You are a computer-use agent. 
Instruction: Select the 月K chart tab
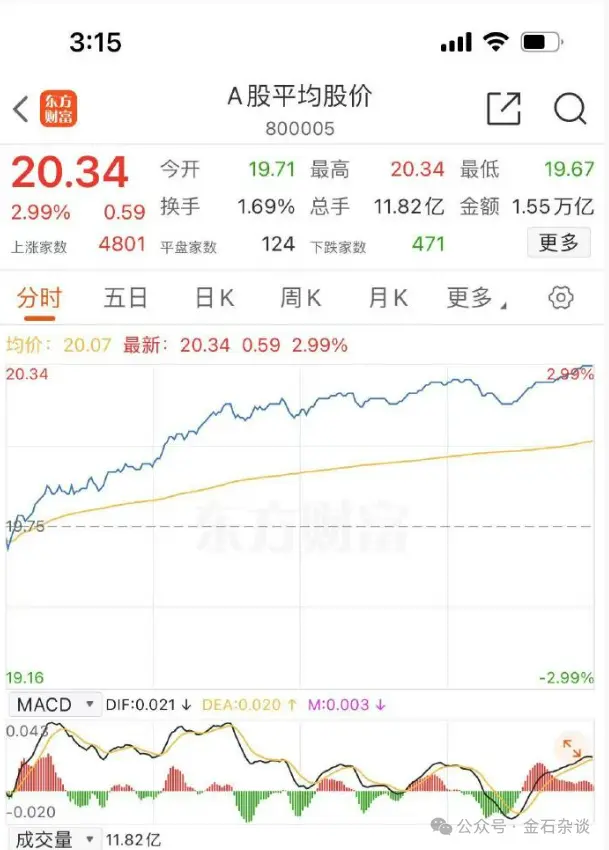[388, 297]
